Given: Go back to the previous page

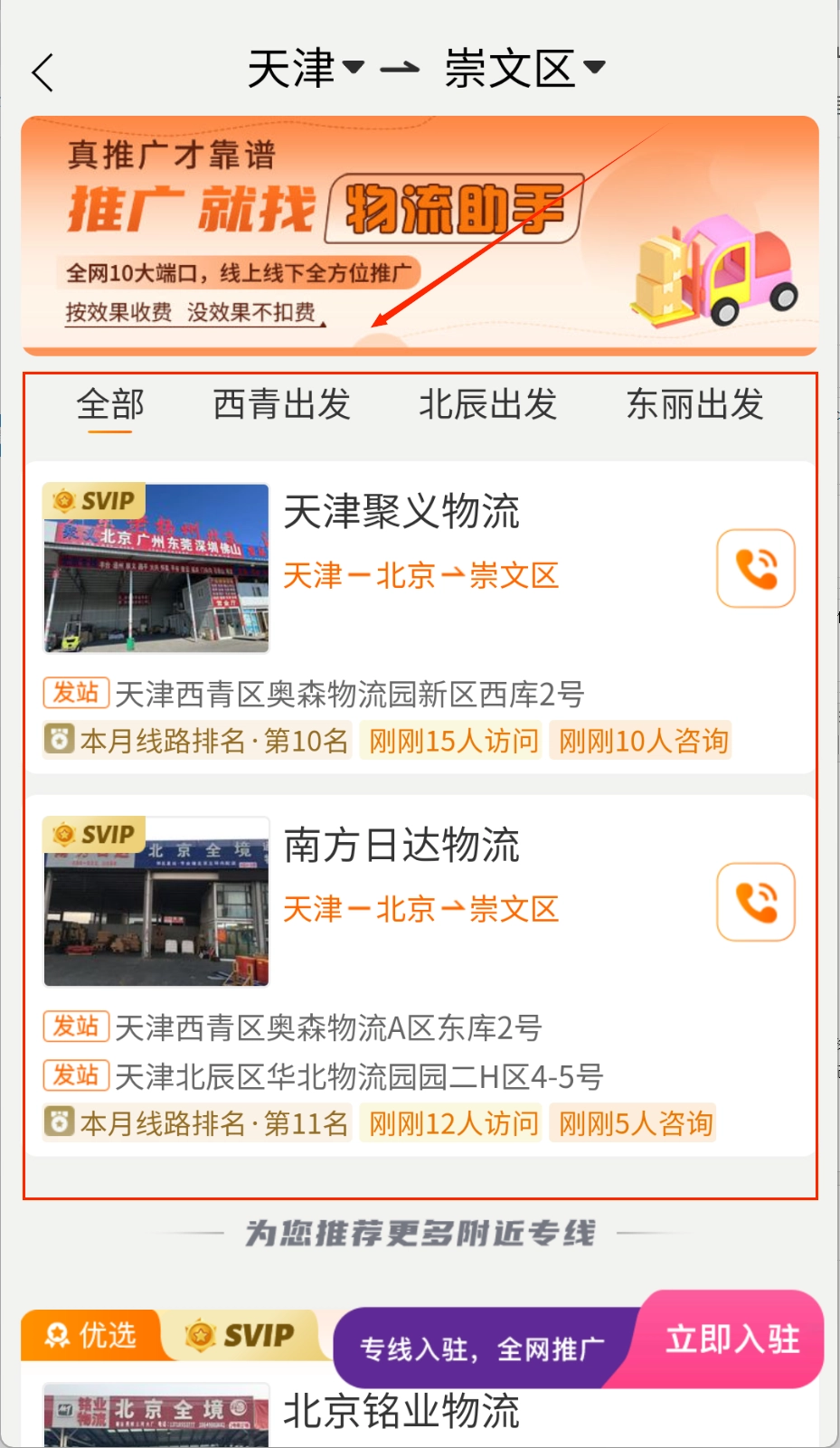Looking at the screenshot, I should click(42, 72).
